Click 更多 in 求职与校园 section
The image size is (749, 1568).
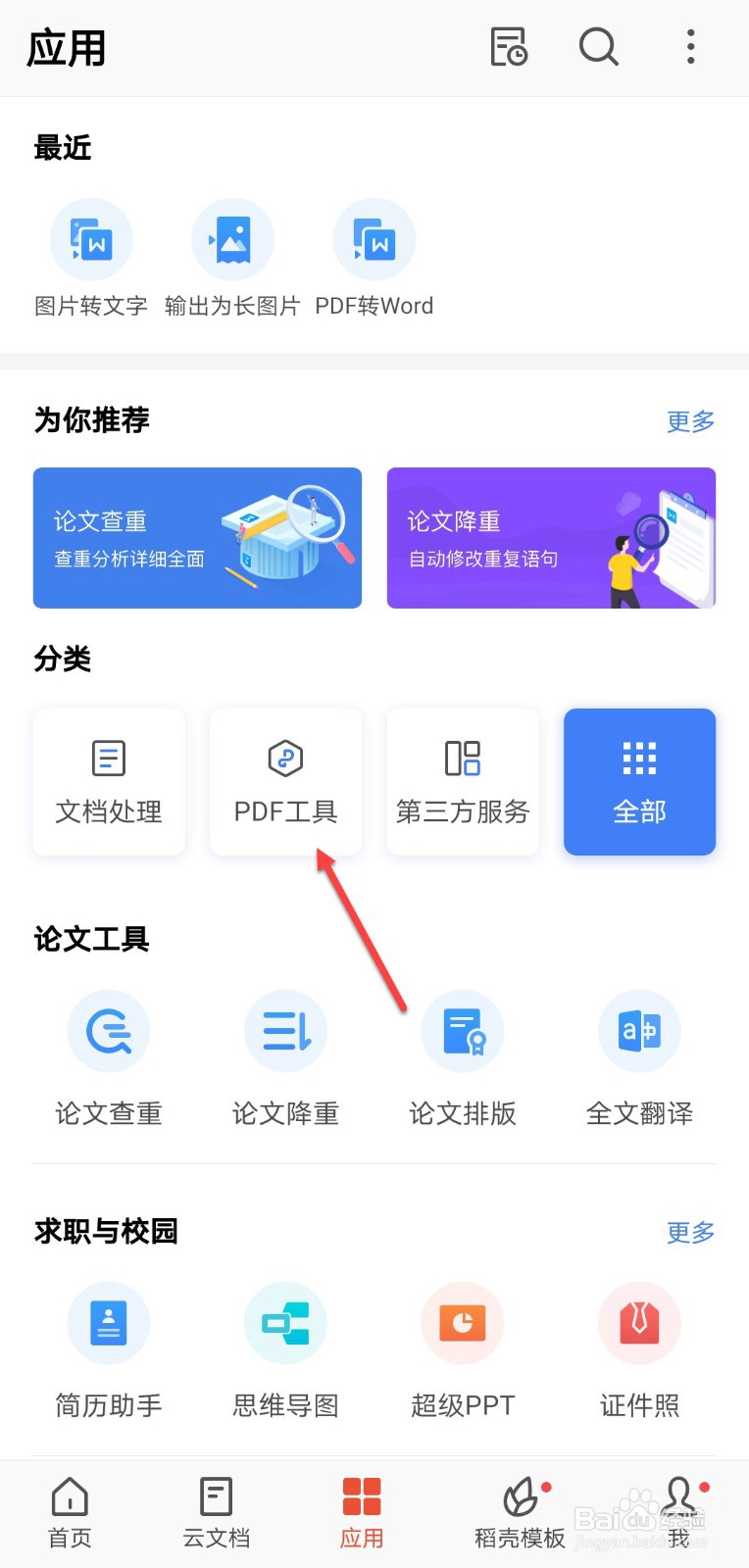[689, 1233]
